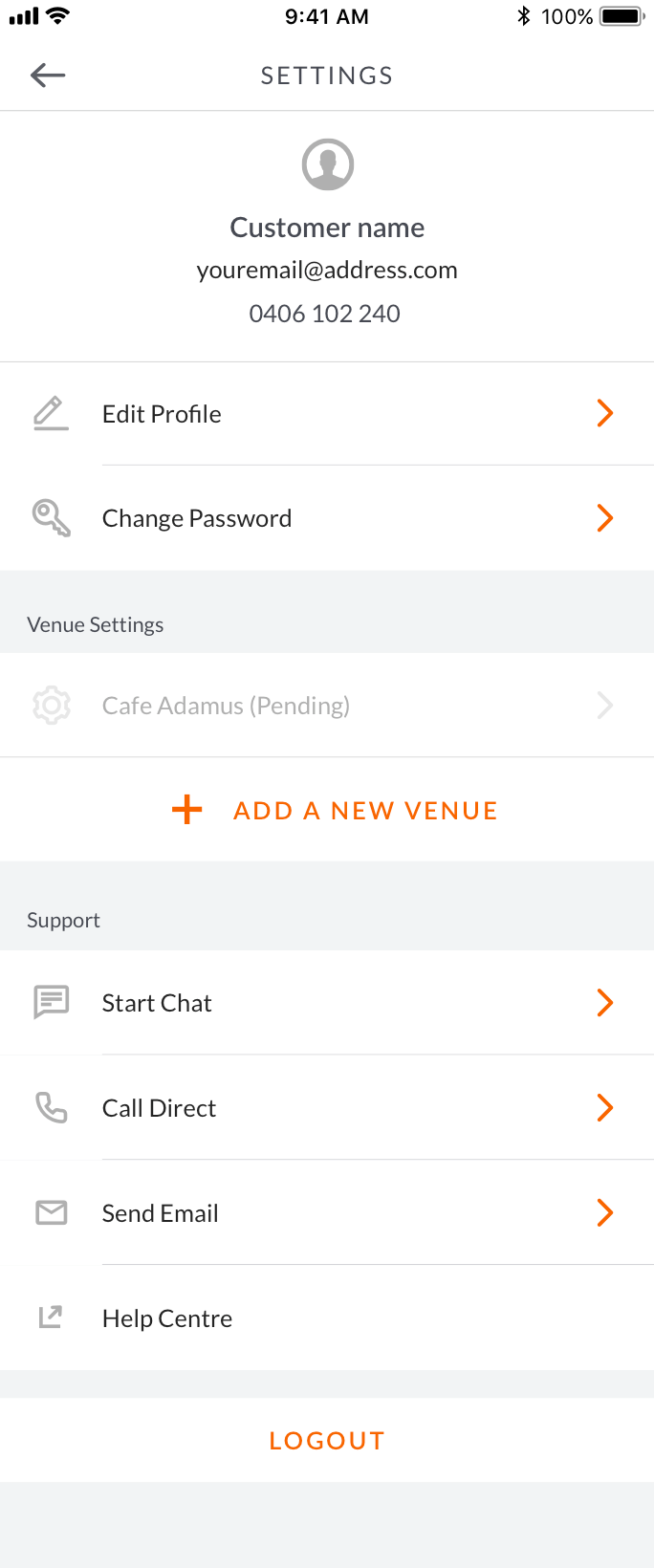Go back using the arrow icon
This screenshot has width=654, height=1568.
pyautogui.click(x=48, y=75)
